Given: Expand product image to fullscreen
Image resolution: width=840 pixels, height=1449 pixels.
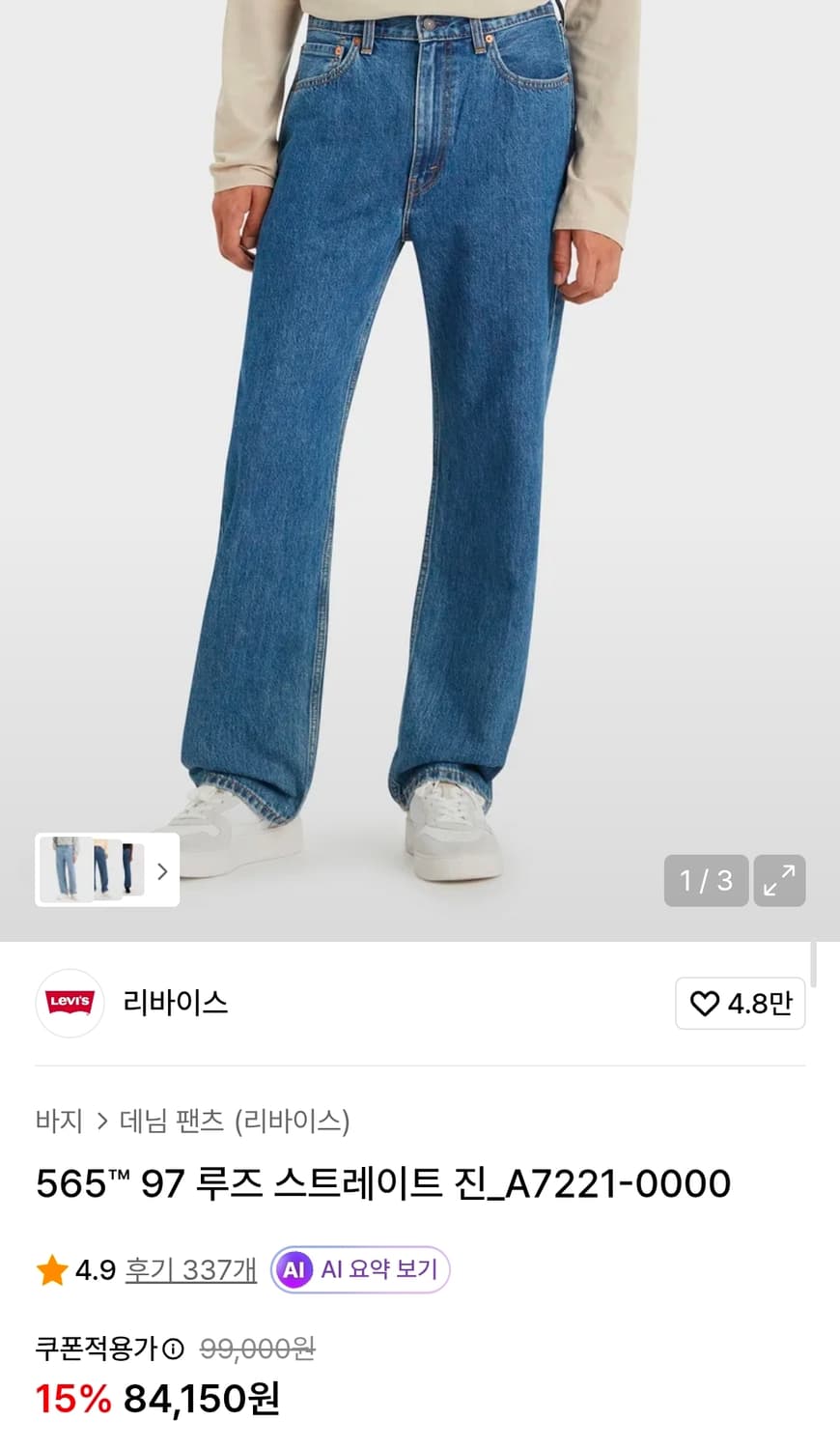Looking at the screenshot, I should pyautogui.click(x=779, y=881).
